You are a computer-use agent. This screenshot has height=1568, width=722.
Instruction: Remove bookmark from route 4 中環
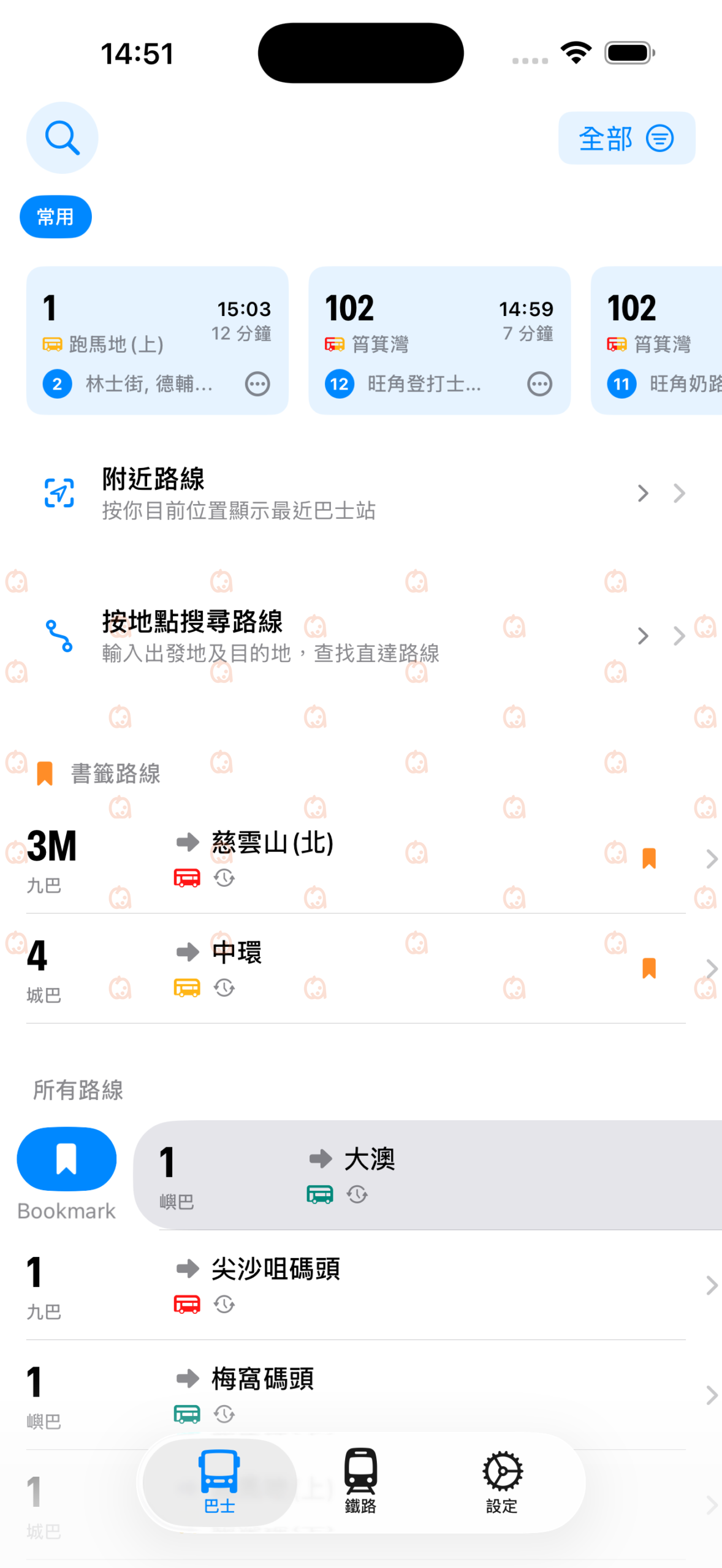(649, 968)
